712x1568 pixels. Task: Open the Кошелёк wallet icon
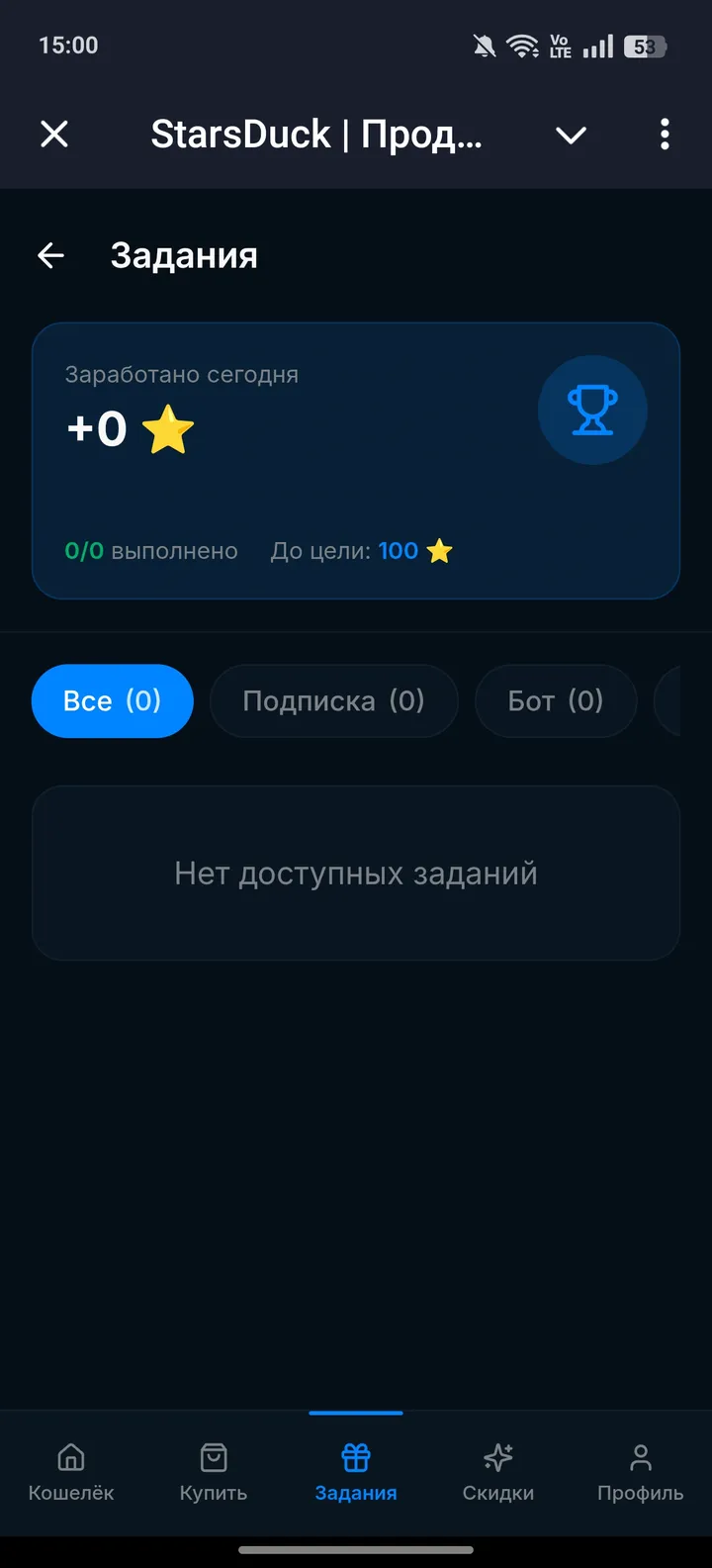tap(70, 1455)
